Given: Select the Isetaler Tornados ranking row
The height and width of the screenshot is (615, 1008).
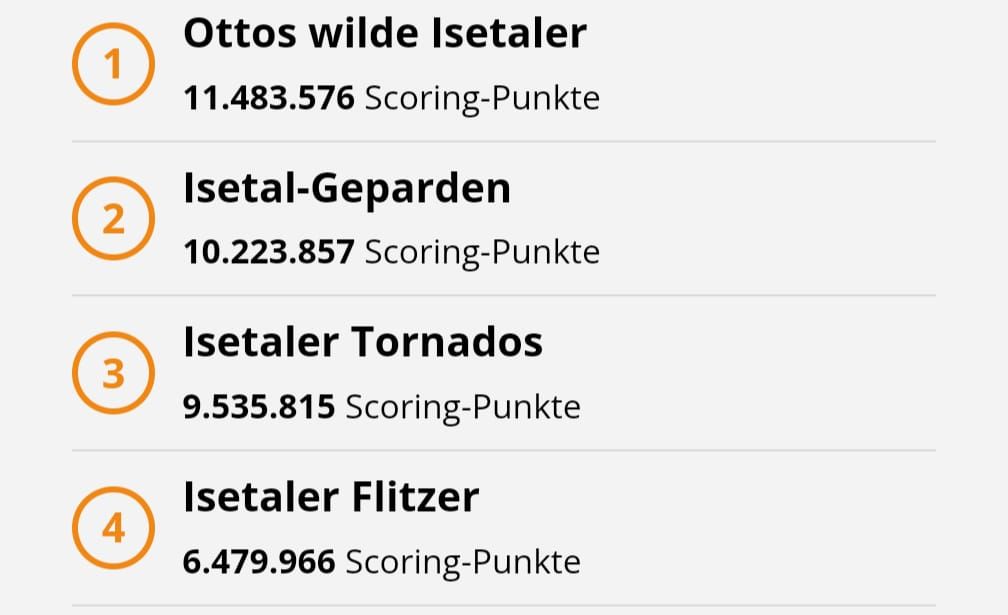Looking at the screenshot, I should pyautogui.click(x=362, y=343).
